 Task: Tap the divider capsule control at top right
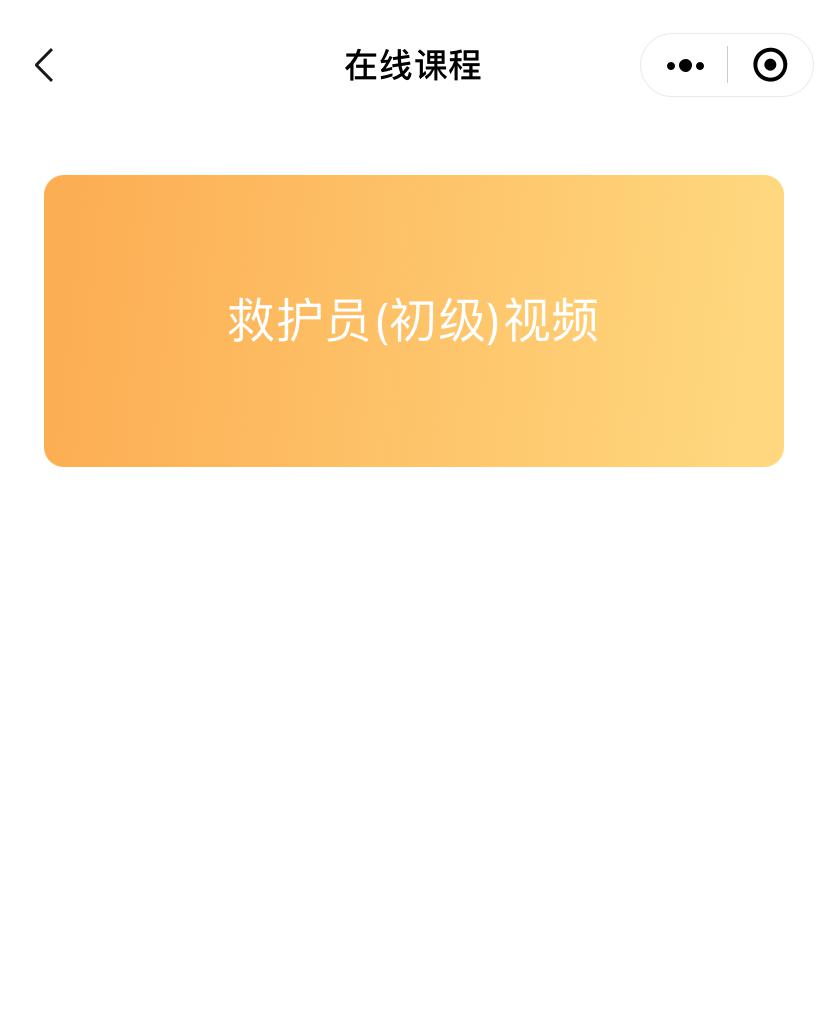pyautogui.click(x=727, y=65)
